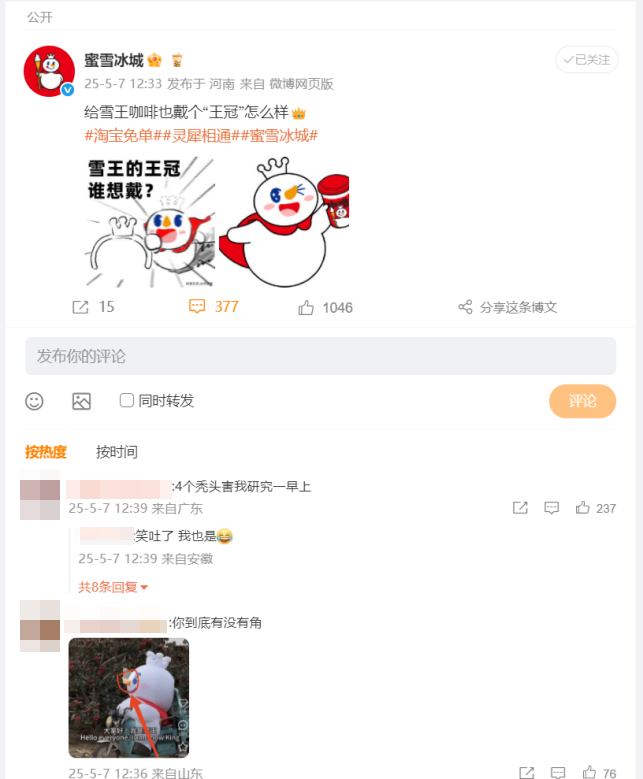Open the emoji picker for the comment

point(34,401)
